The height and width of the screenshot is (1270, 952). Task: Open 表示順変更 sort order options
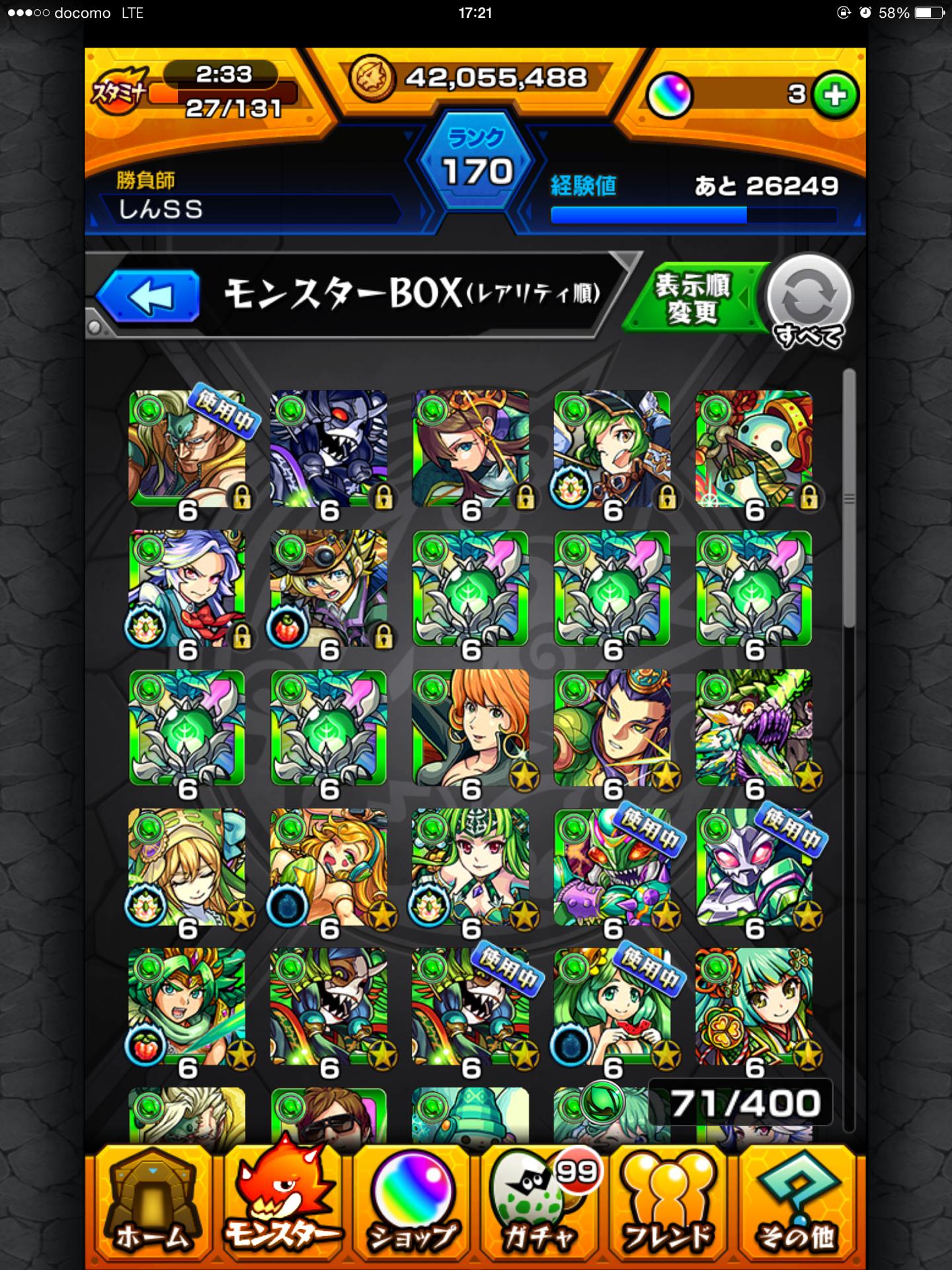[692, 298]
